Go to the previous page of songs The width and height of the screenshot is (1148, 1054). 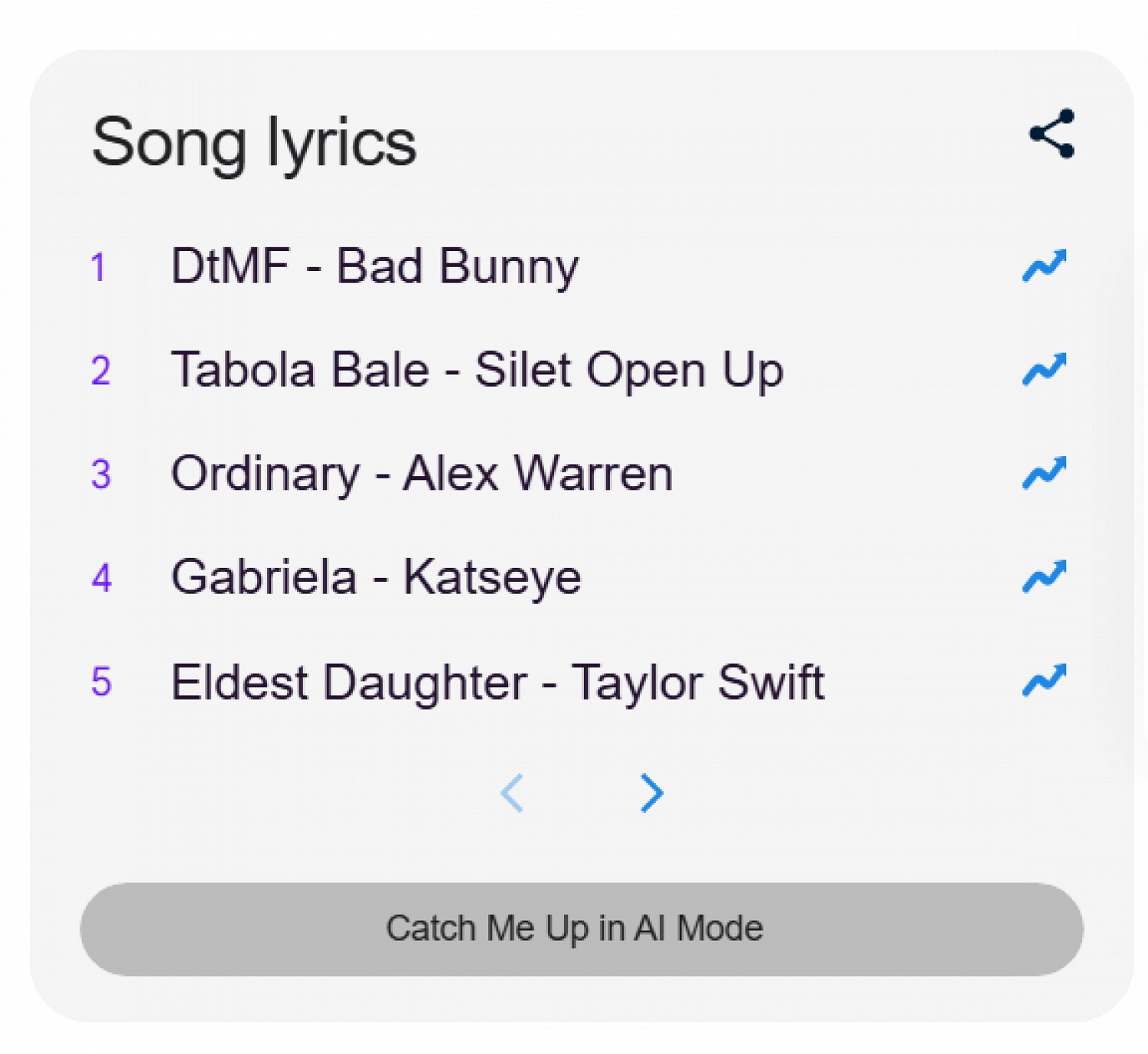pos(512,793)
